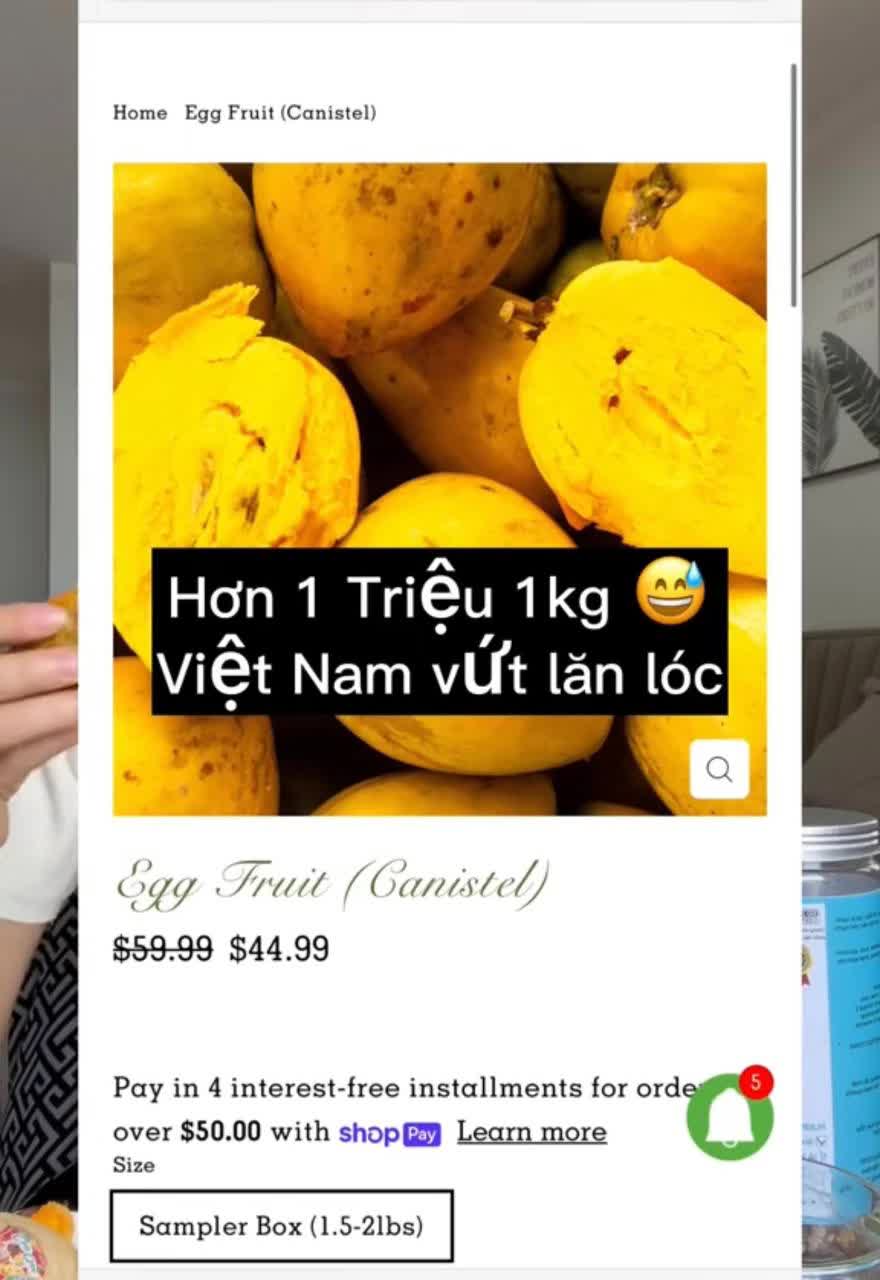Click the browser bar at the top

tap(440, 8)
